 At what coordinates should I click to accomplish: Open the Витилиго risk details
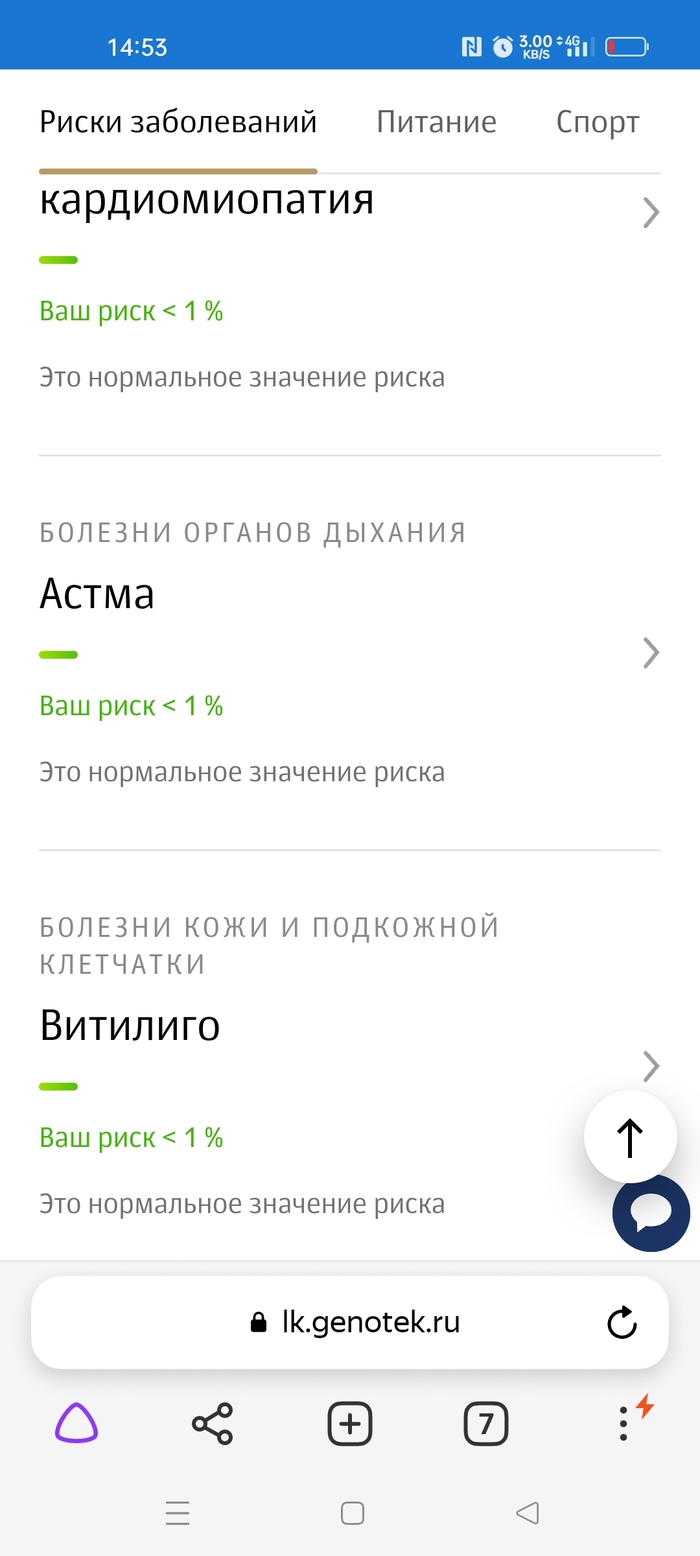point(651,1066)
